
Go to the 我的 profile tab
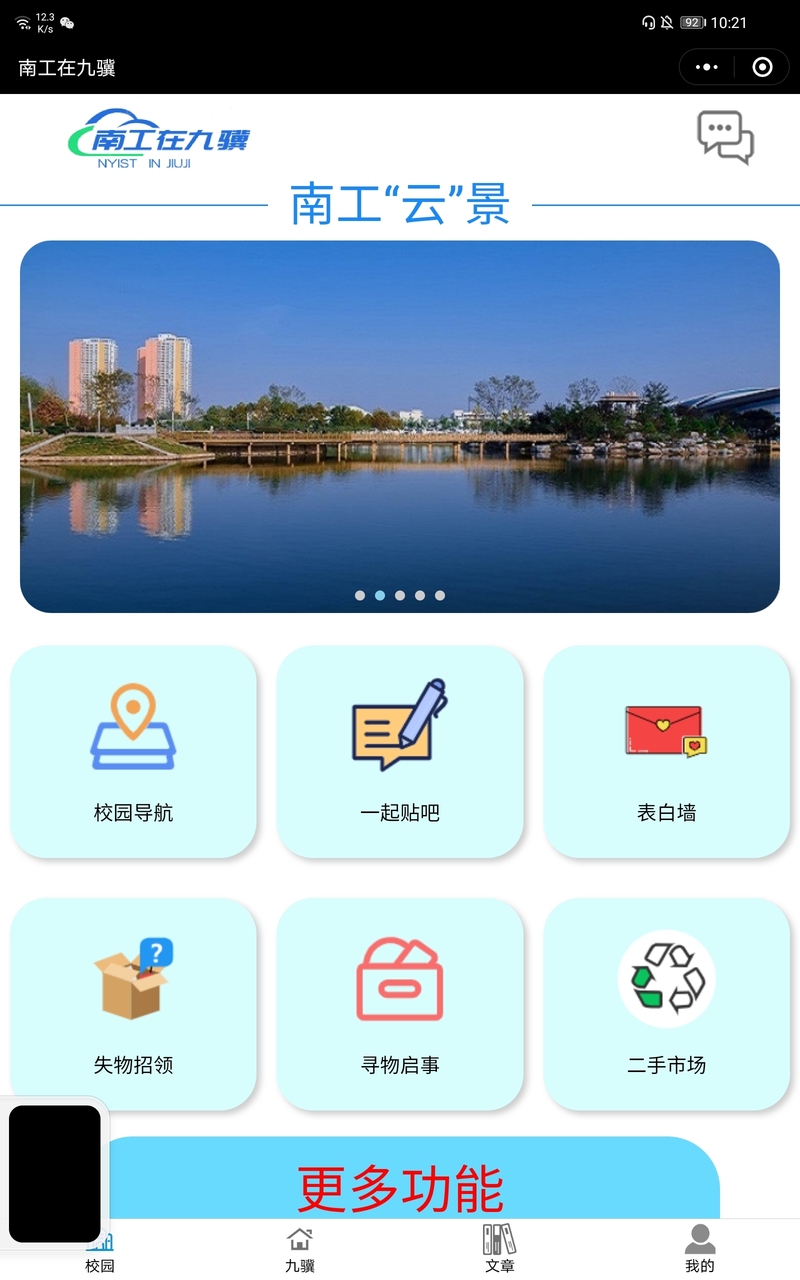click(x=700, y=1249)
